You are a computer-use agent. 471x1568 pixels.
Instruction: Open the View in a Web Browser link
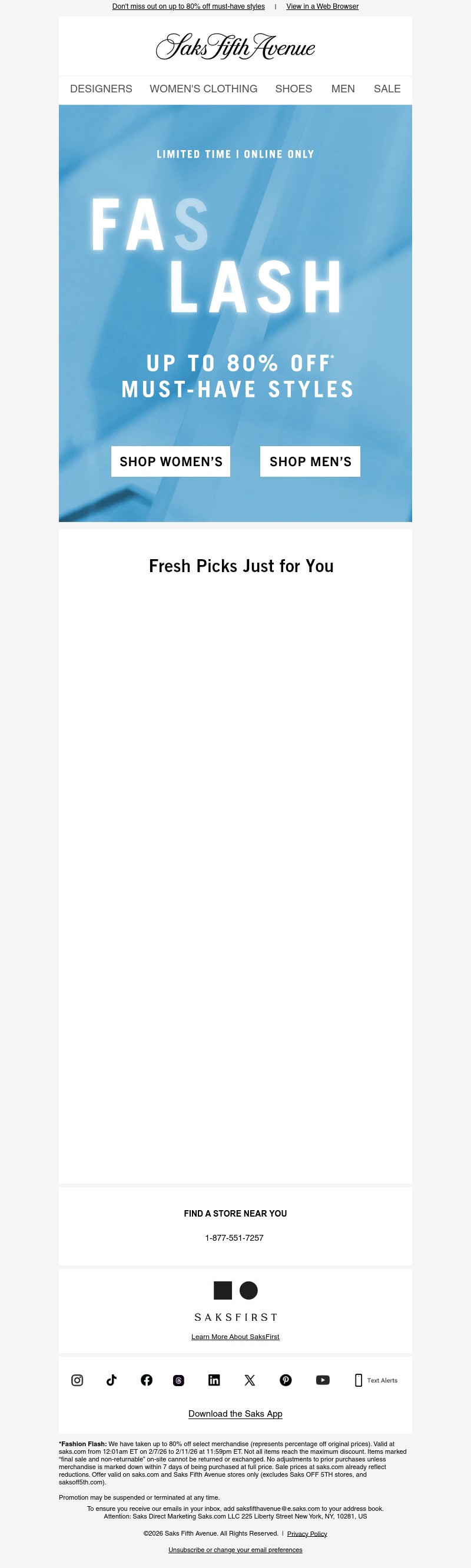click(x=322, y=6)
